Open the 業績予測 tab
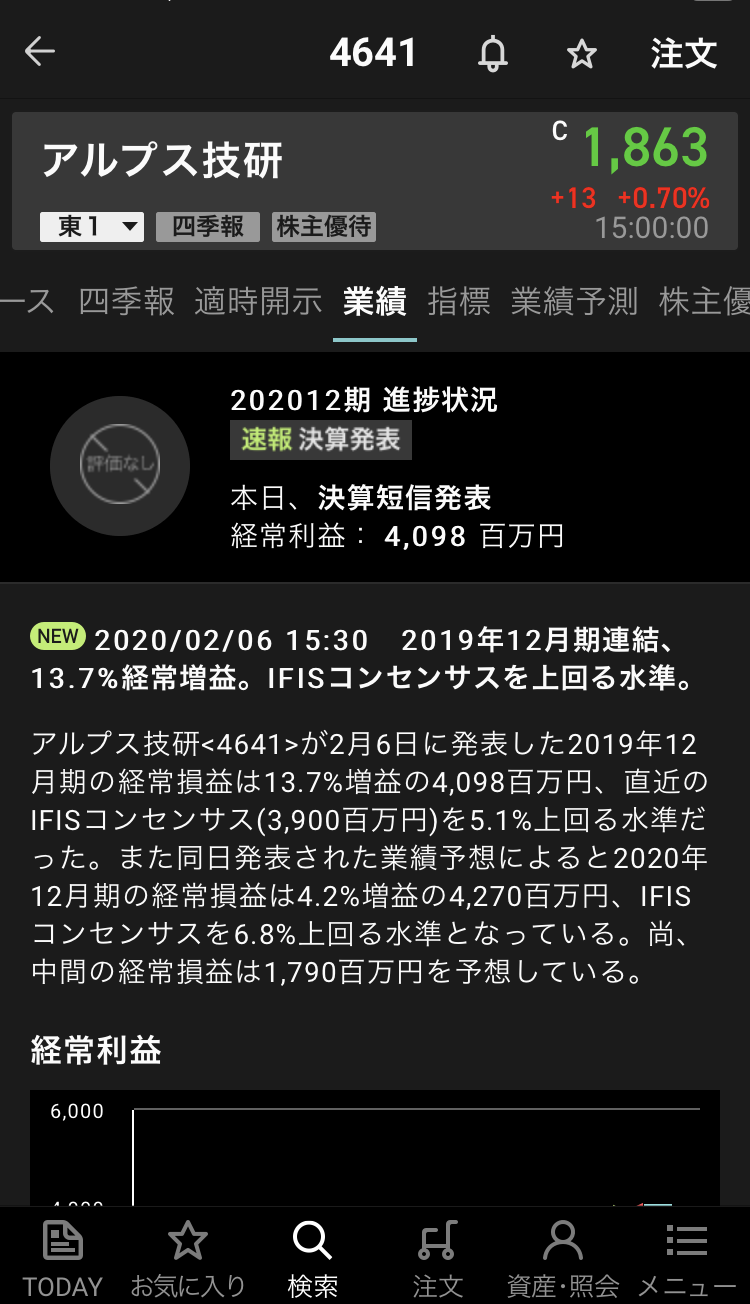750x1304 pixels. tap(574, 301)
